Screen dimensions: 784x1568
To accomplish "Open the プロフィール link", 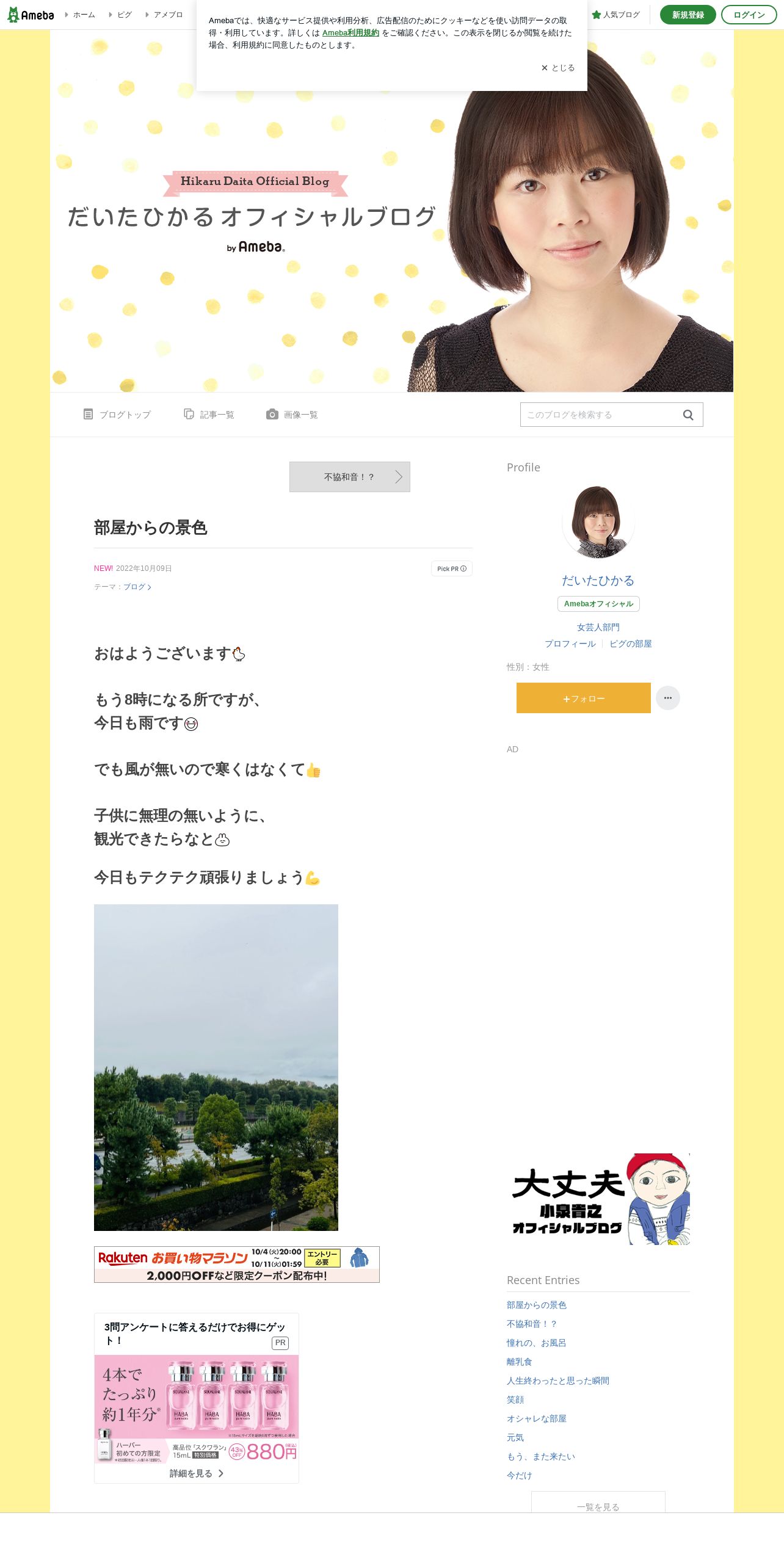I will click(570, 644).
